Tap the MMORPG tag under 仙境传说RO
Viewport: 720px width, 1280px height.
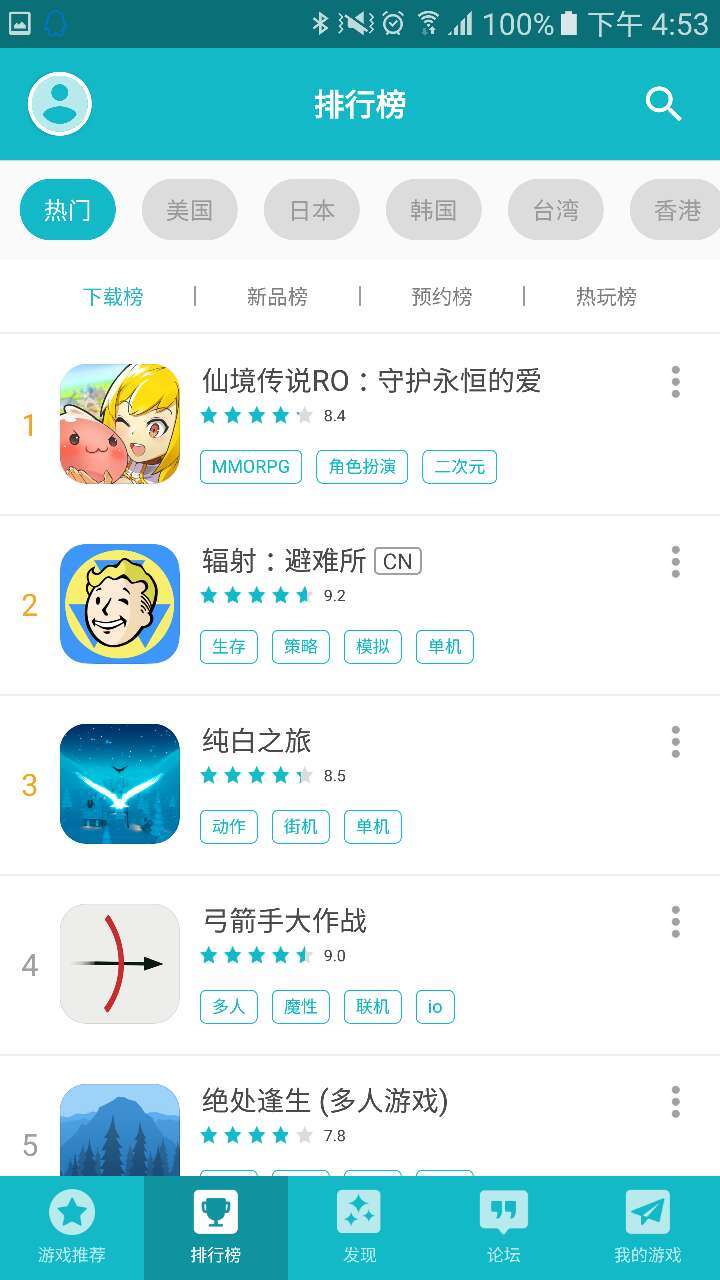coord(250,466)
